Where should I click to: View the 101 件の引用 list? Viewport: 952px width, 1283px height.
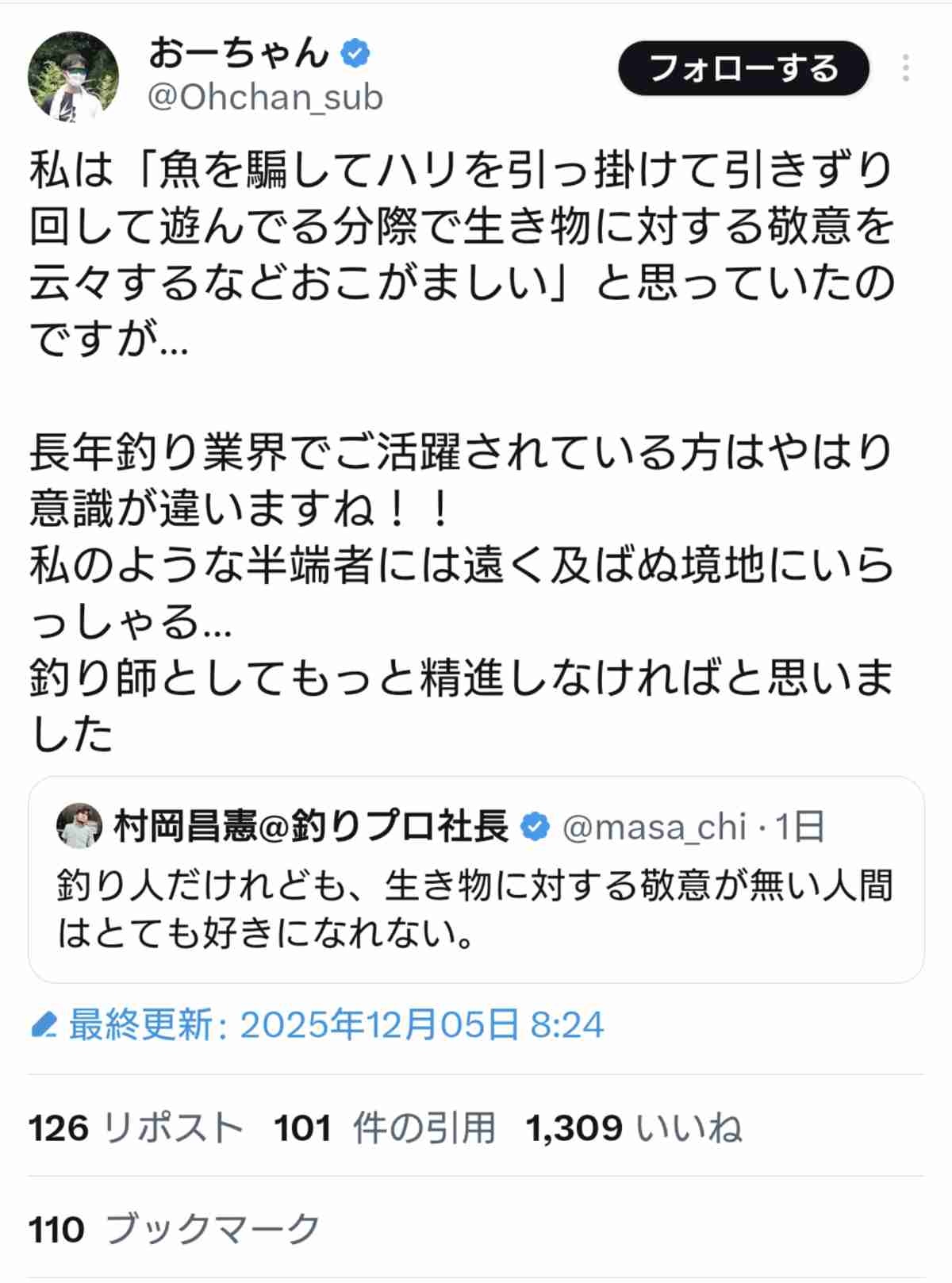(384, 1127)
